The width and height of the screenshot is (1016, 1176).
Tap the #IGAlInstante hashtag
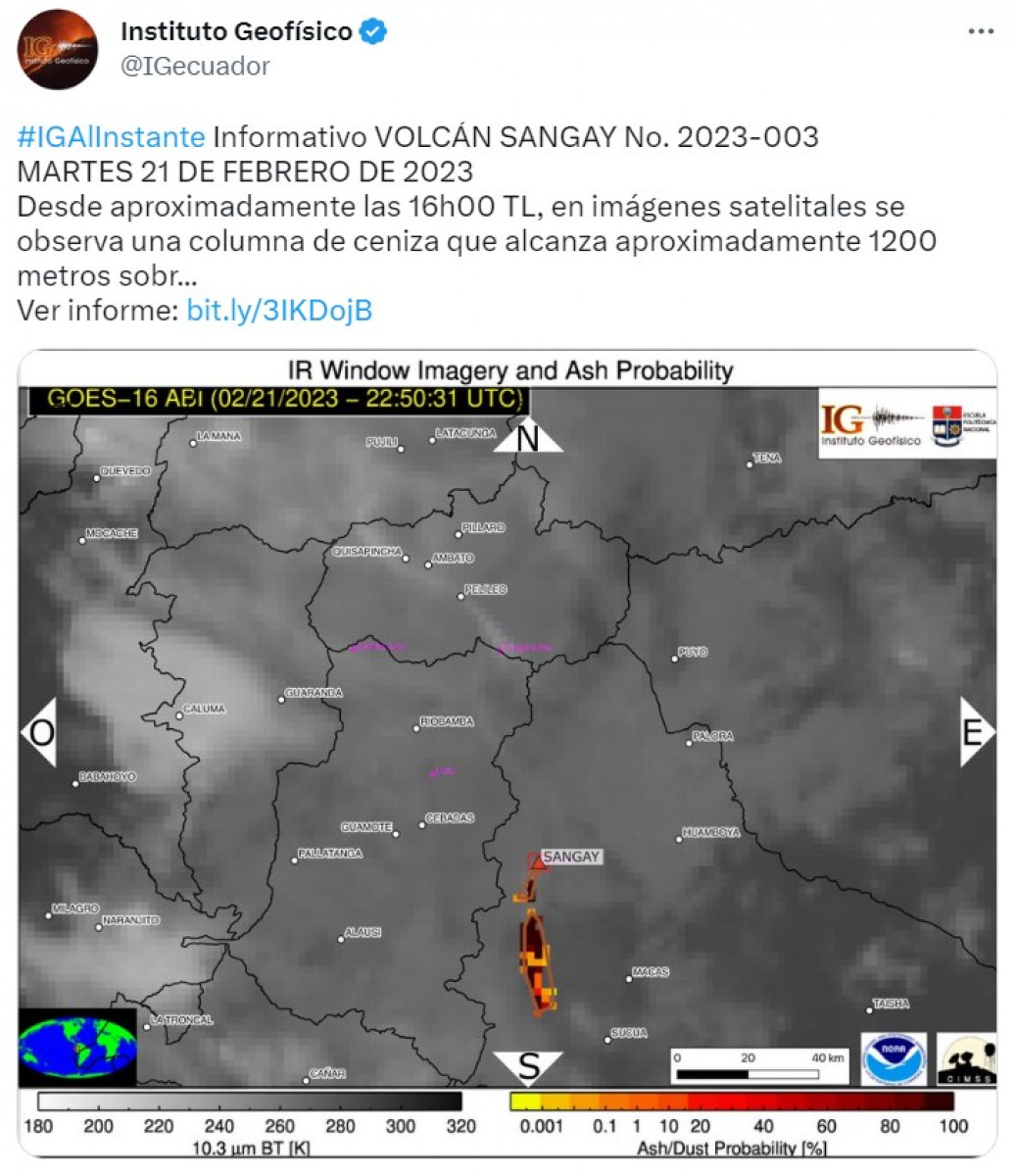coord(111,137)
